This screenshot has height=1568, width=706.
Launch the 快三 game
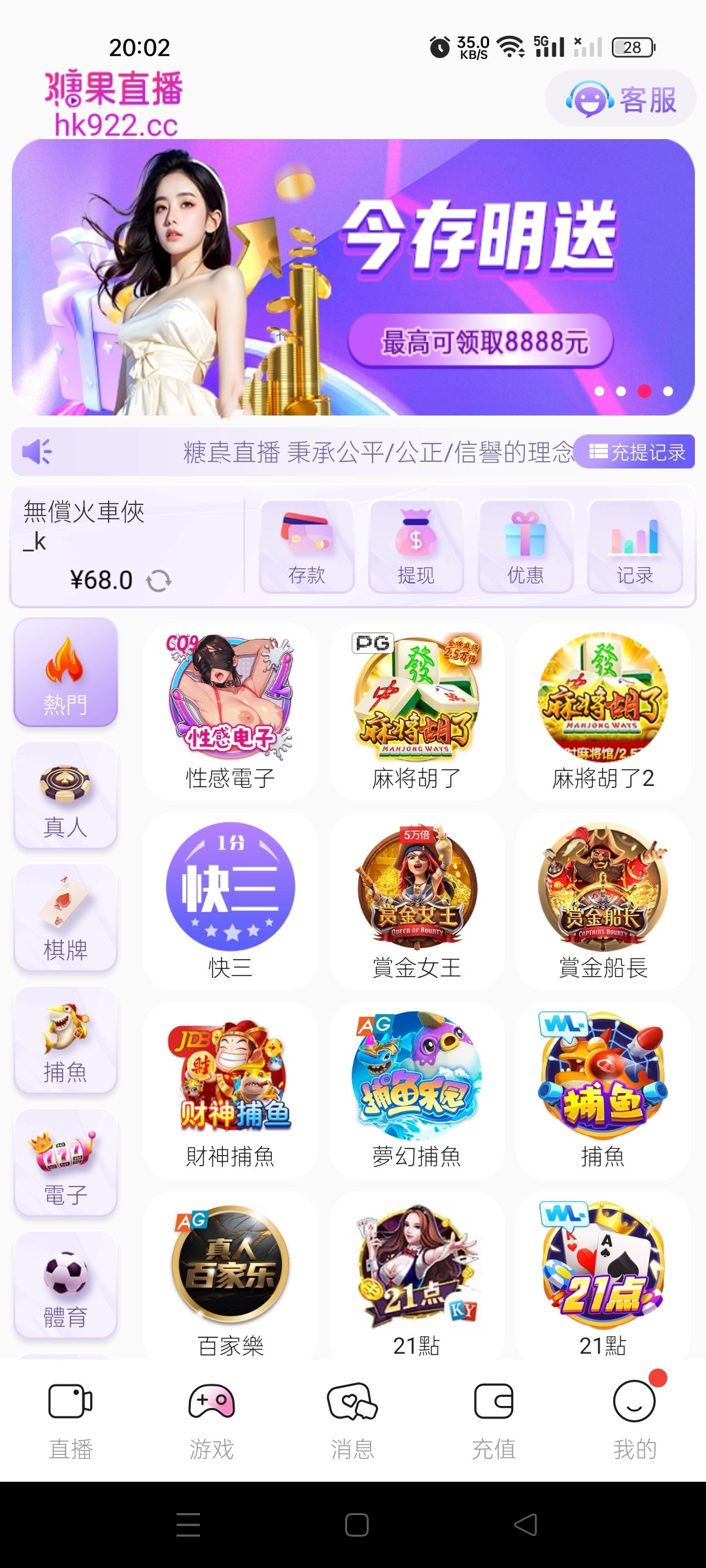pos(230,900)
